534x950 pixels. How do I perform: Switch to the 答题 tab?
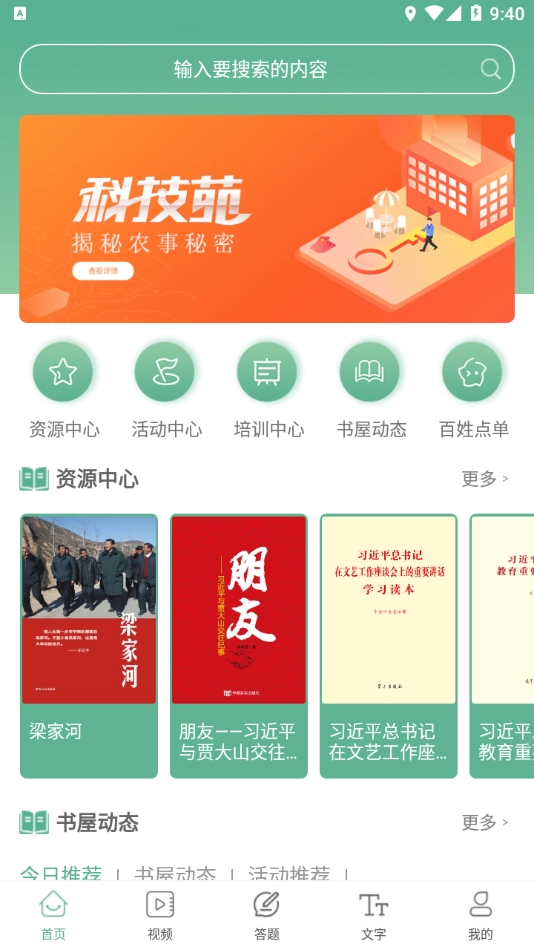point(267,915)
